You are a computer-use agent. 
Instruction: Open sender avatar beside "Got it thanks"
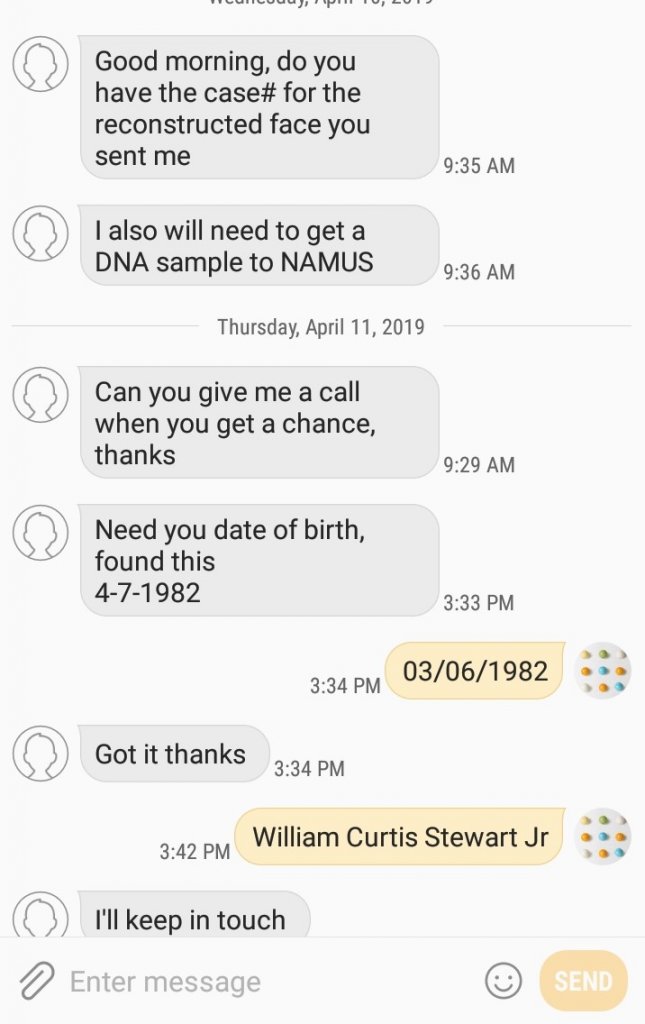(41, 754)
